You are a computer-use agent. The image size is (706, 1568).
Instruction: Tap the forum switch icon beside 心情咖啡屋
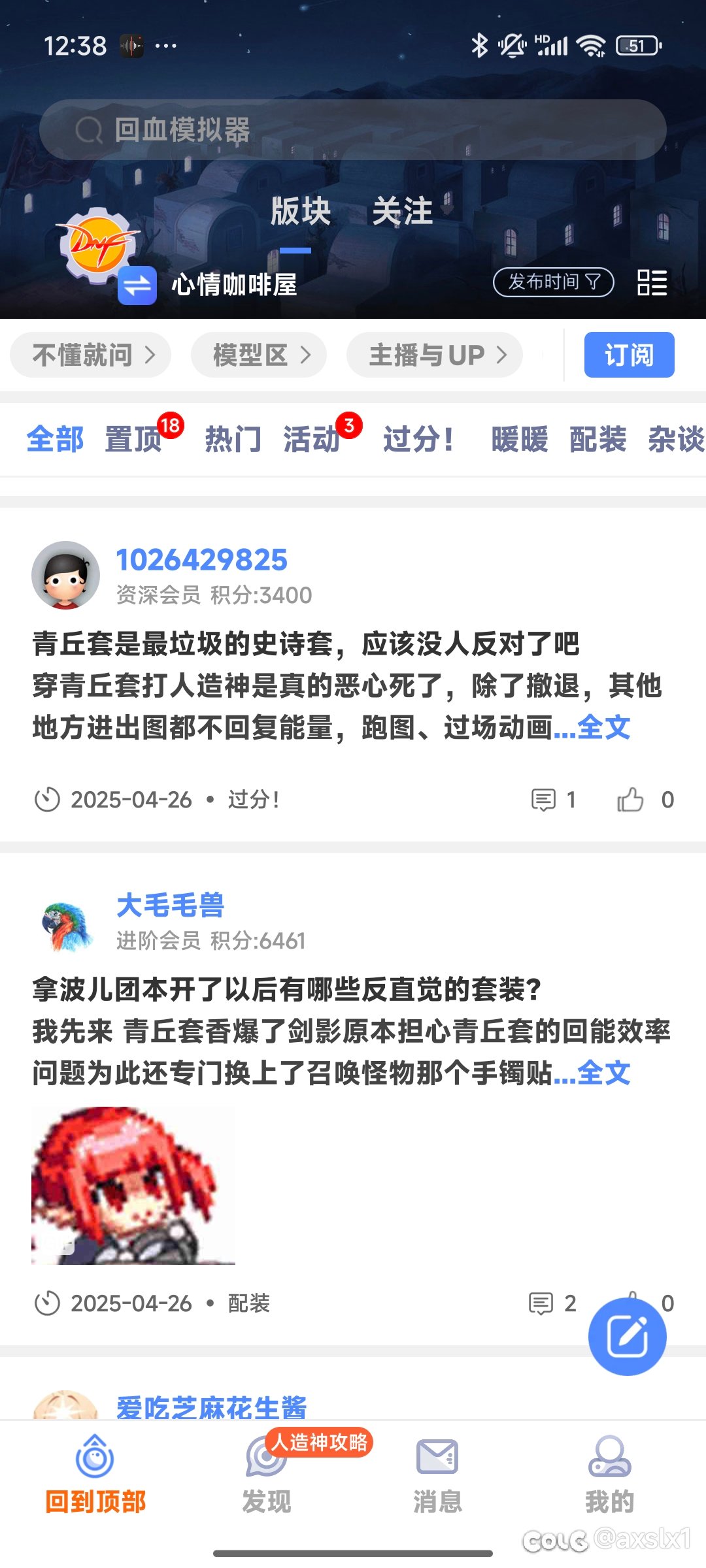pos(137,286)
